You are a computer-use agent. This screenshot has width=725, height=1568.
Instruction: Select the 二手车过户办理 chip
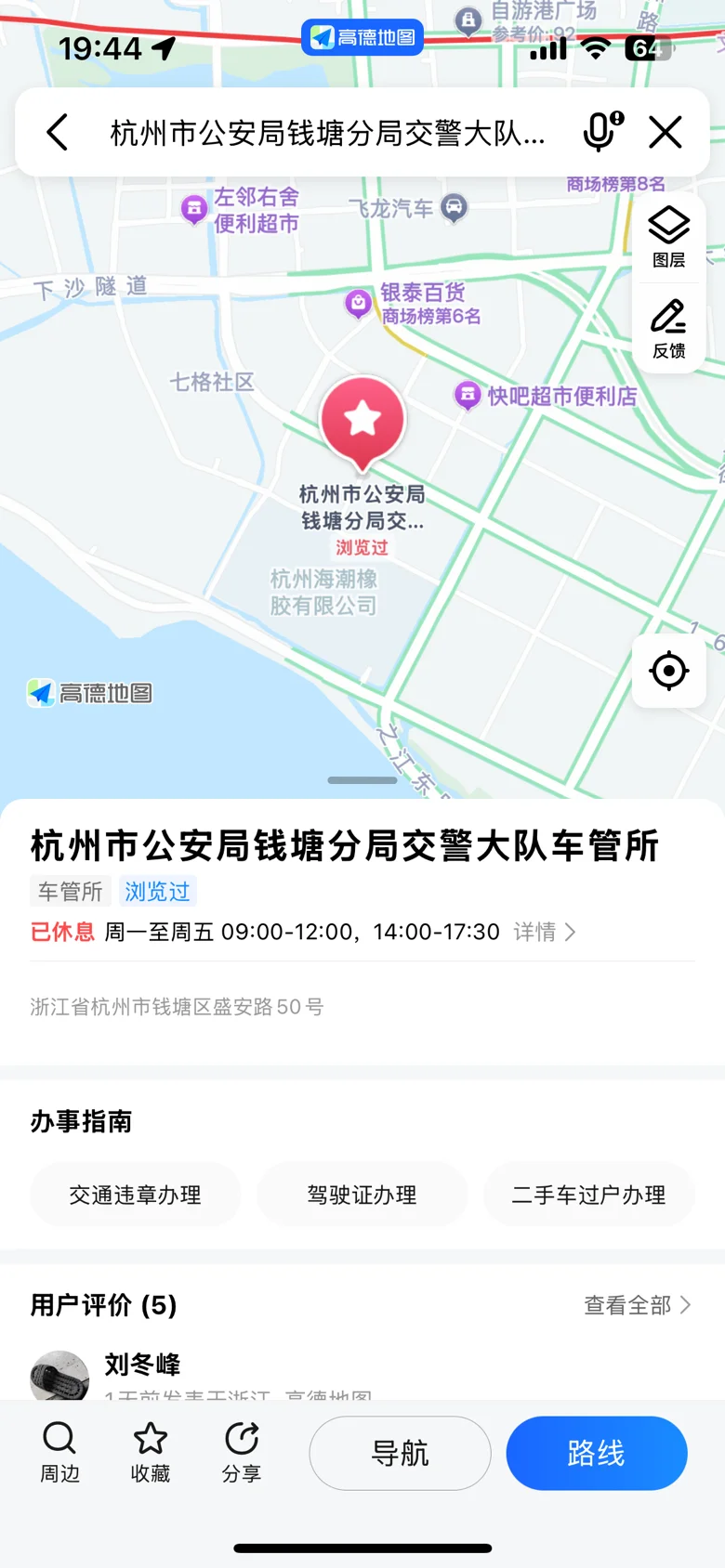click(x=589, y=1195)
